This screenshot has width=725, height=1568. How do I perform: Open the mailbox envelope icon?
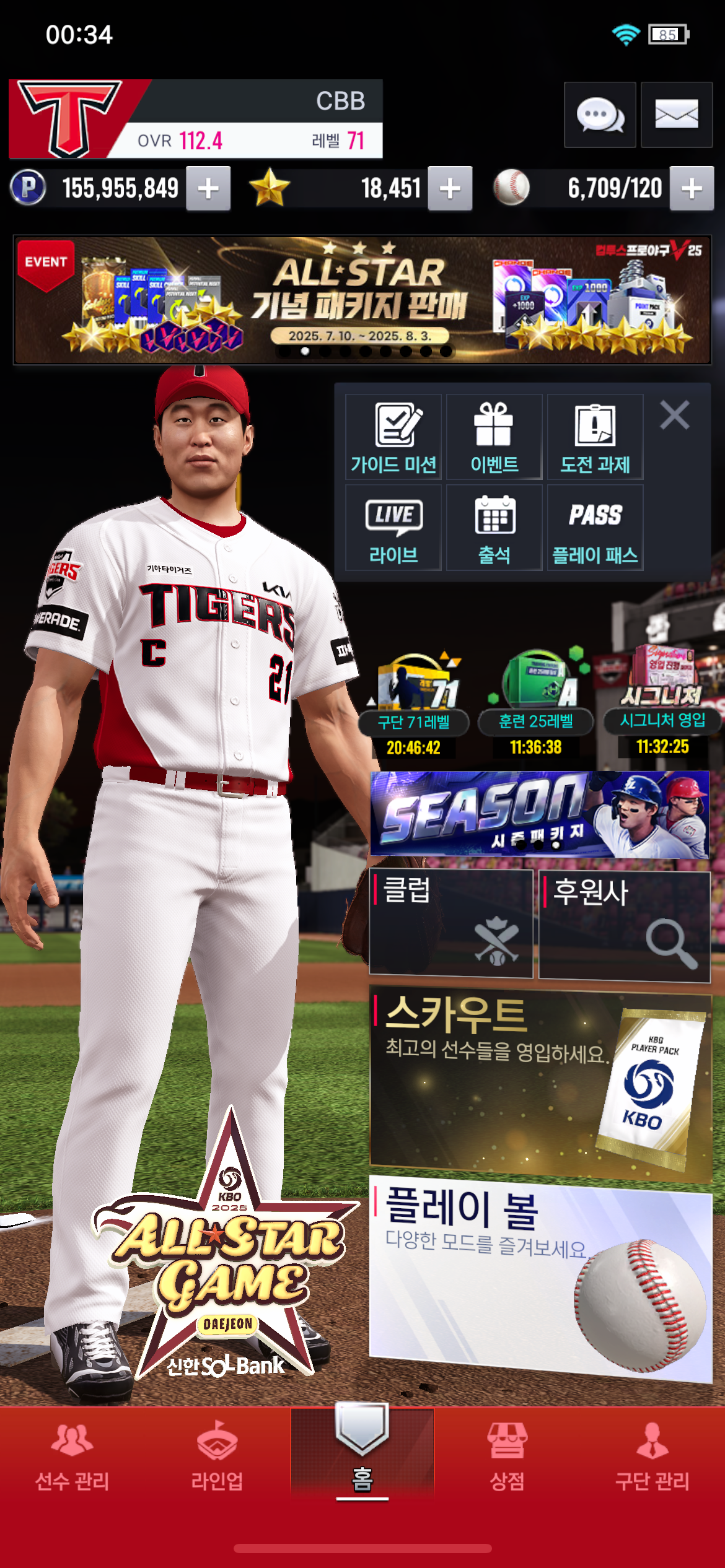click(677, 115)
